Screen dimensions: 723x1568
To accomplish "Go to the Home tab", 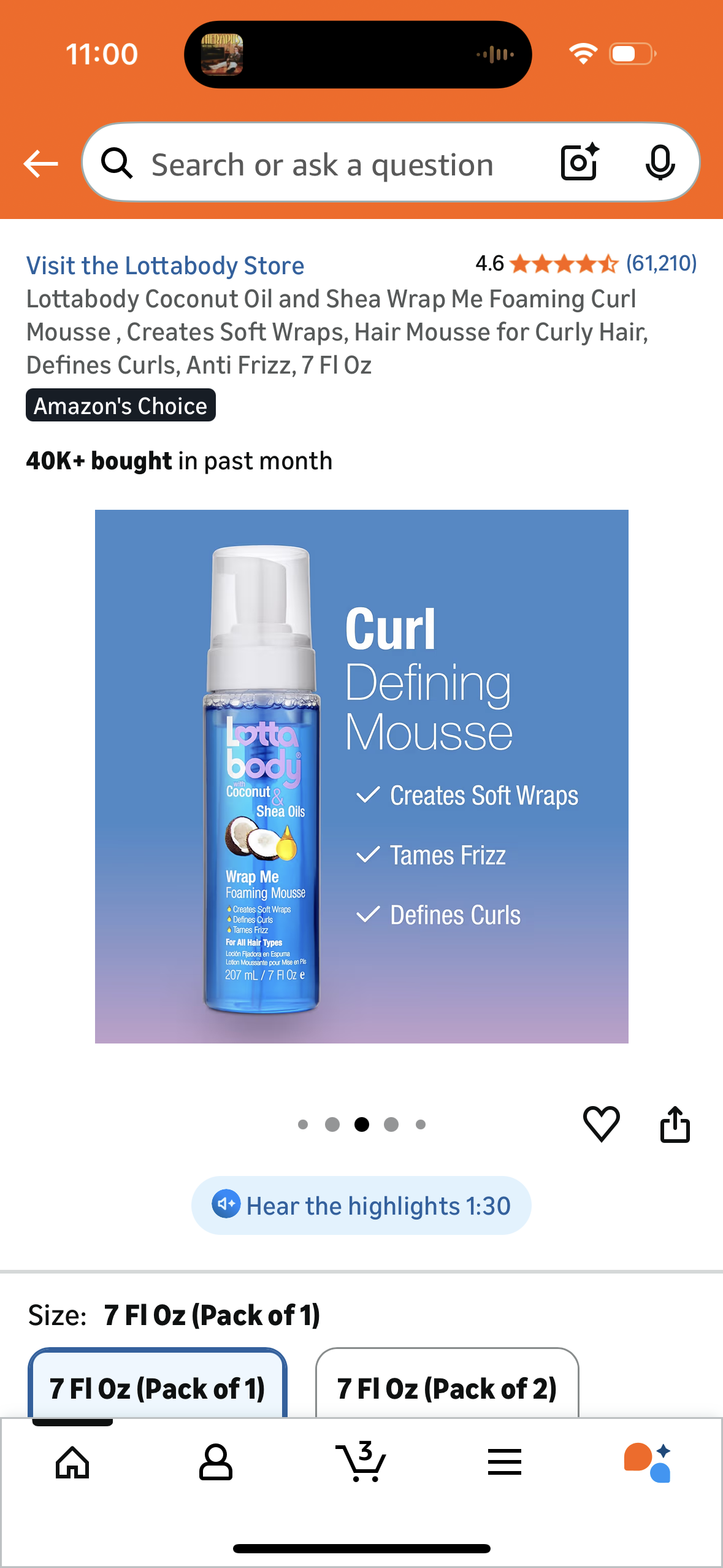I will click(x=72, y=1463).
